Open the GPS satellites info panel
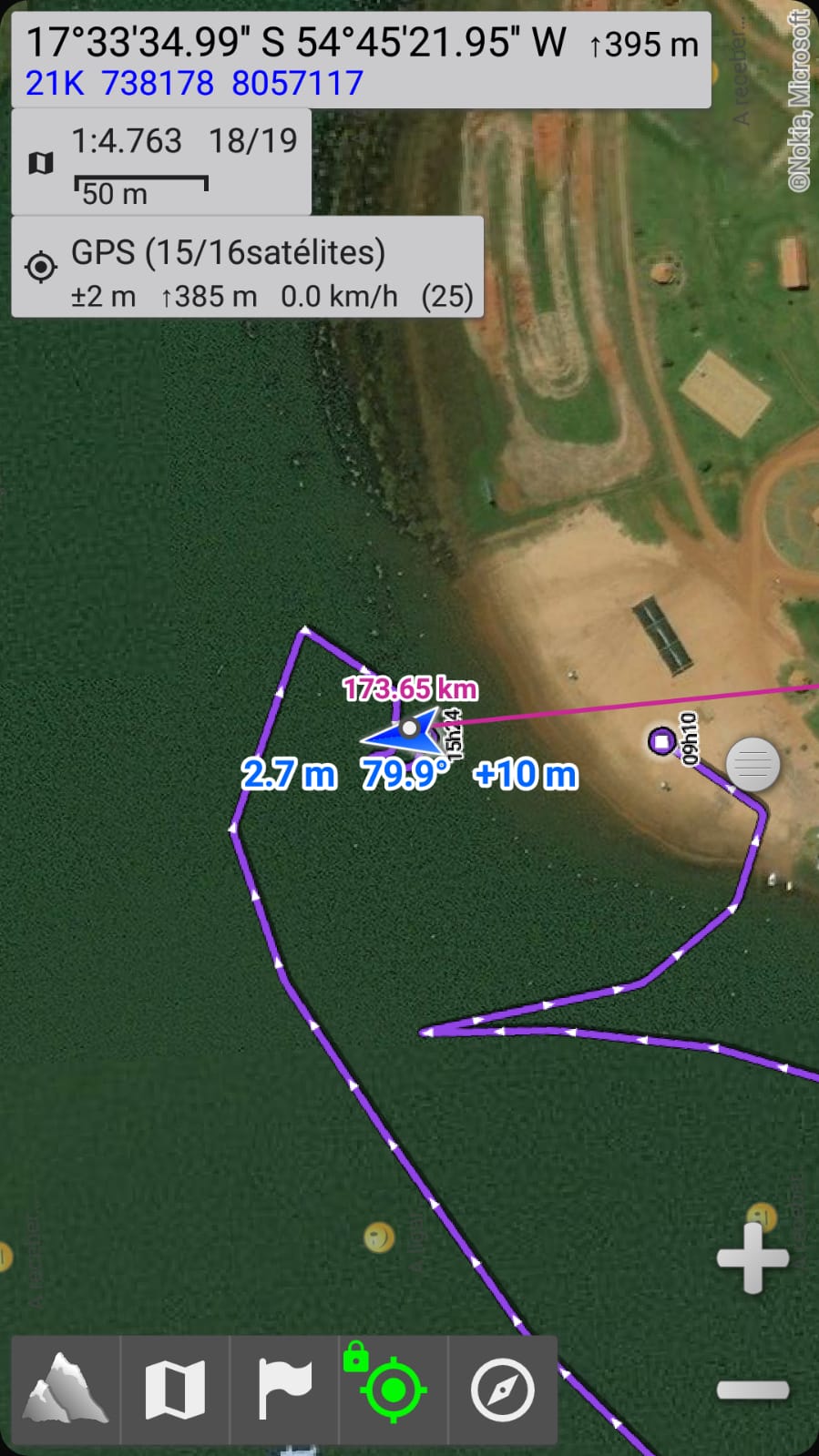This screenshot has width=819, height=1456. (247, 267)
